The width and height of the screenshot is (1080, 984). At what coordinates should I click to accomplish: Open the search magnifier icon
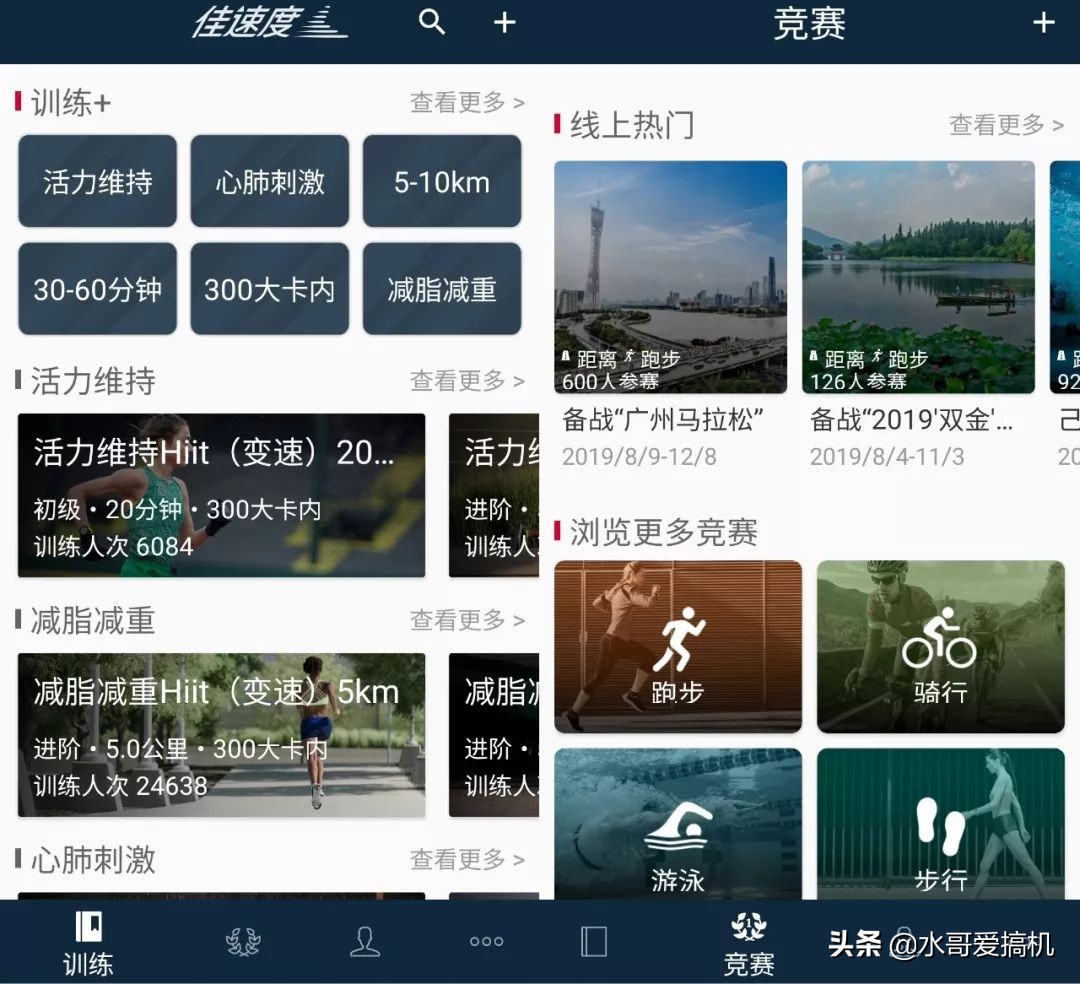(x=432, y=21)
